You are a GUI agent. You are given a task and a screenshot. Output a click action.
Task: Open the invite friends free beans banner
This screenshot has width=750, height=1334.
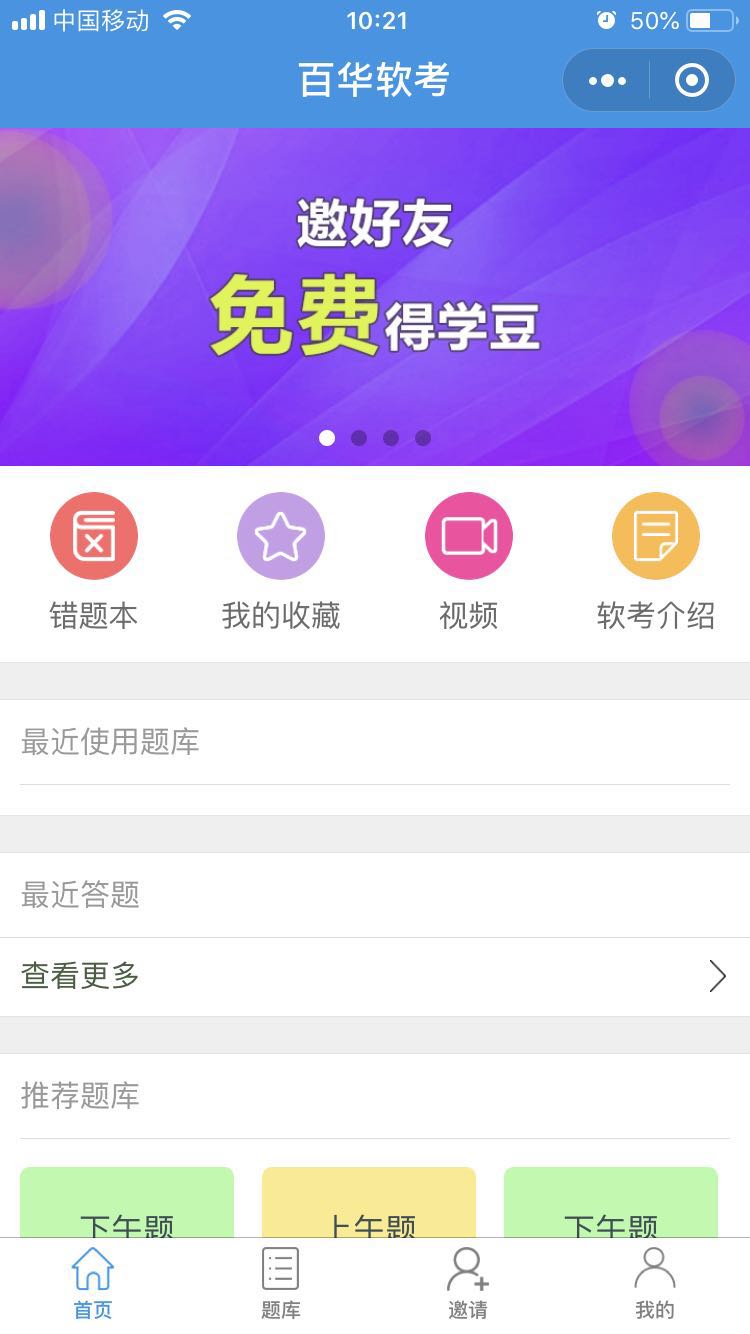[x=375, y=290]
